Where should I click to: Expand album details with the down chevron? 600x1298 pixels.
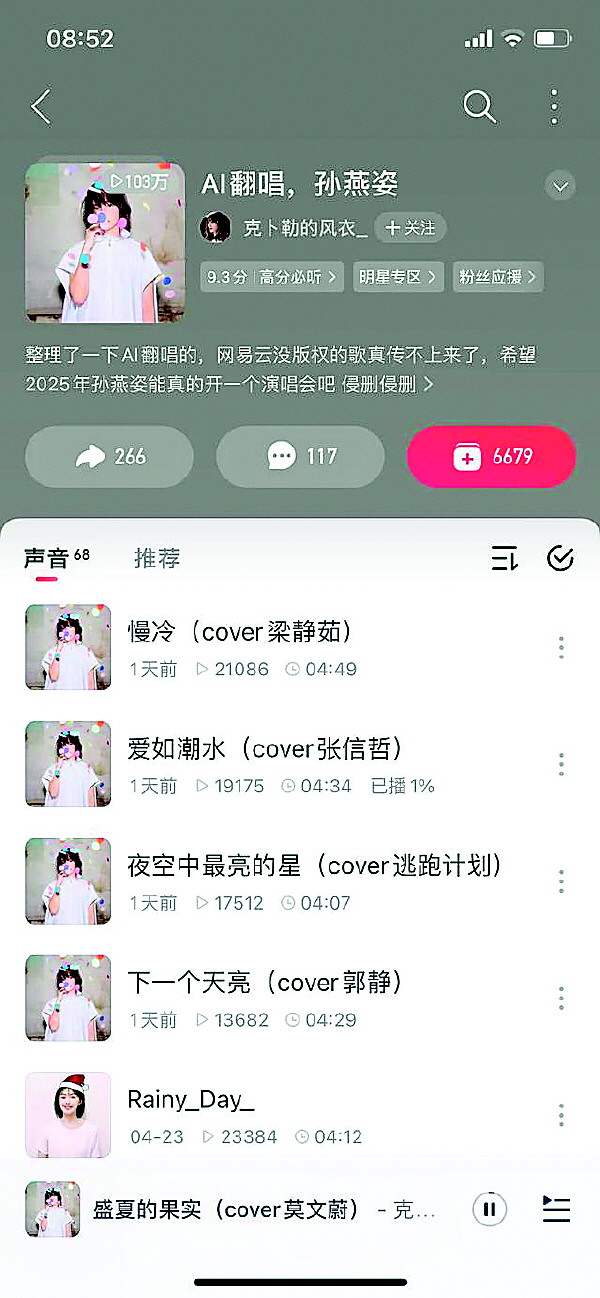point(560,186)
